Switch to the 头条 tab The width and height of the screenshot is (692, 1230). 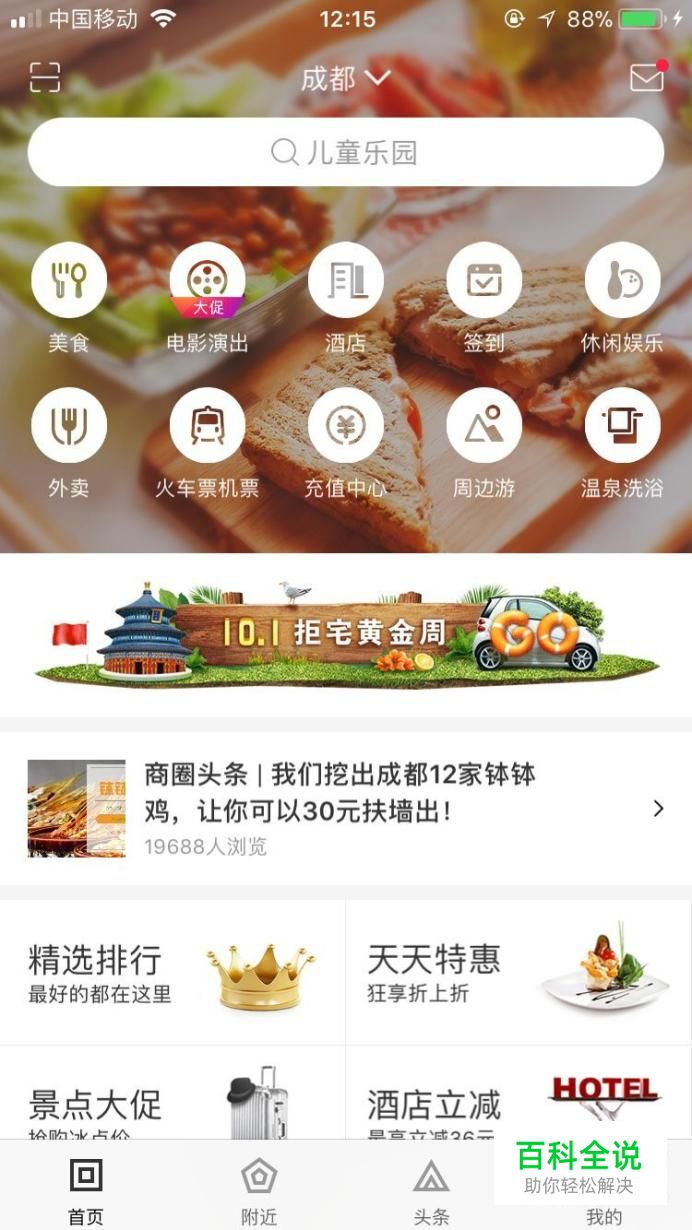coord(431,1189)
